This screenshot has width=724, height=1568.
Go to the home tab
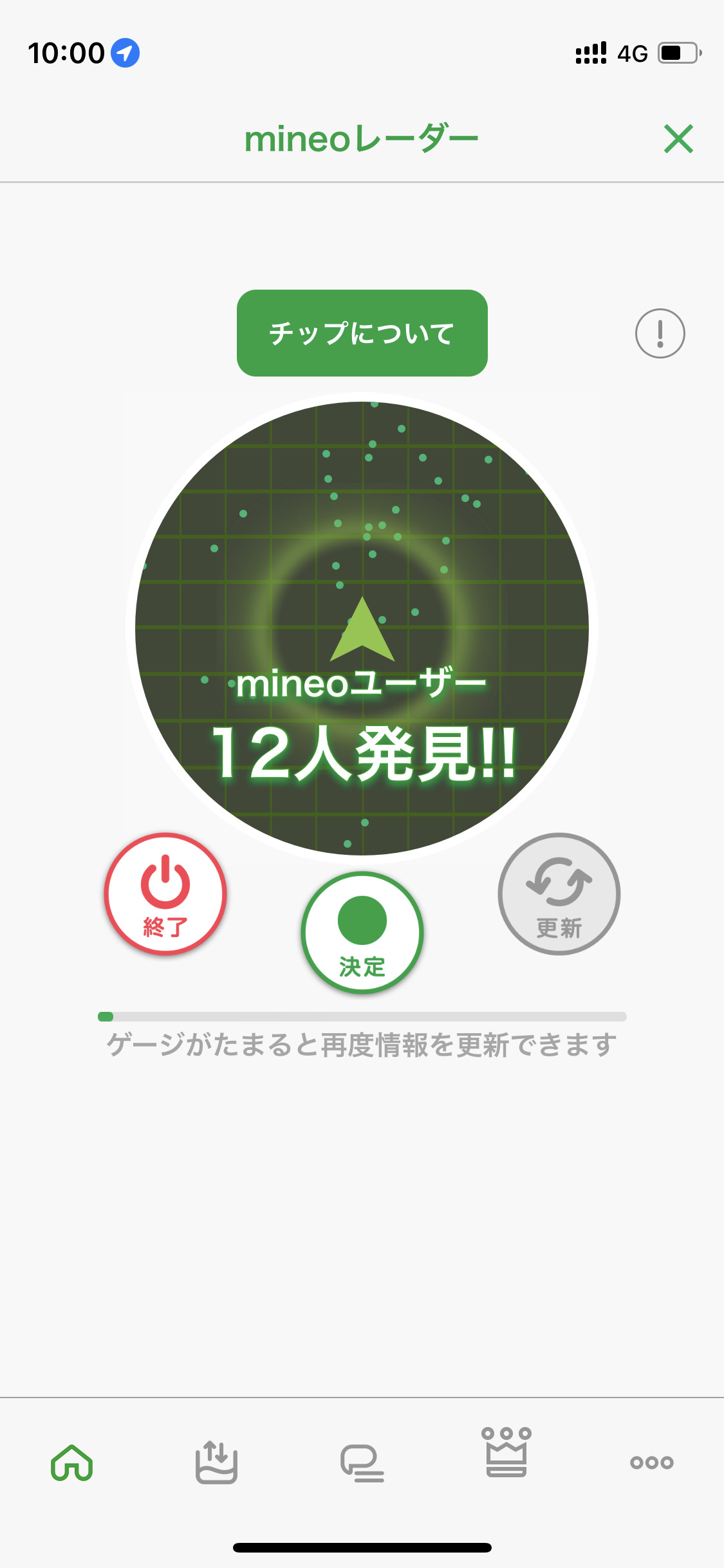point(72,1462)
